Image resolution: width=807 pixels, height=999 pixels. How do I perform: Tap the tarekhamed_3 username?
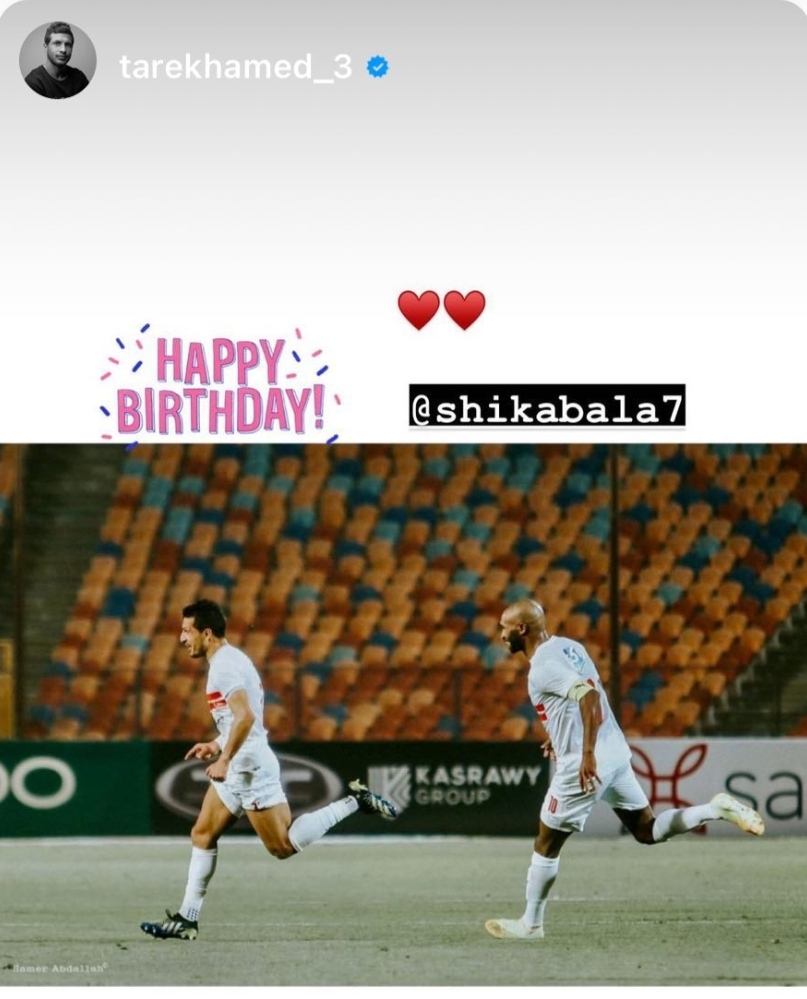point(235,67)
